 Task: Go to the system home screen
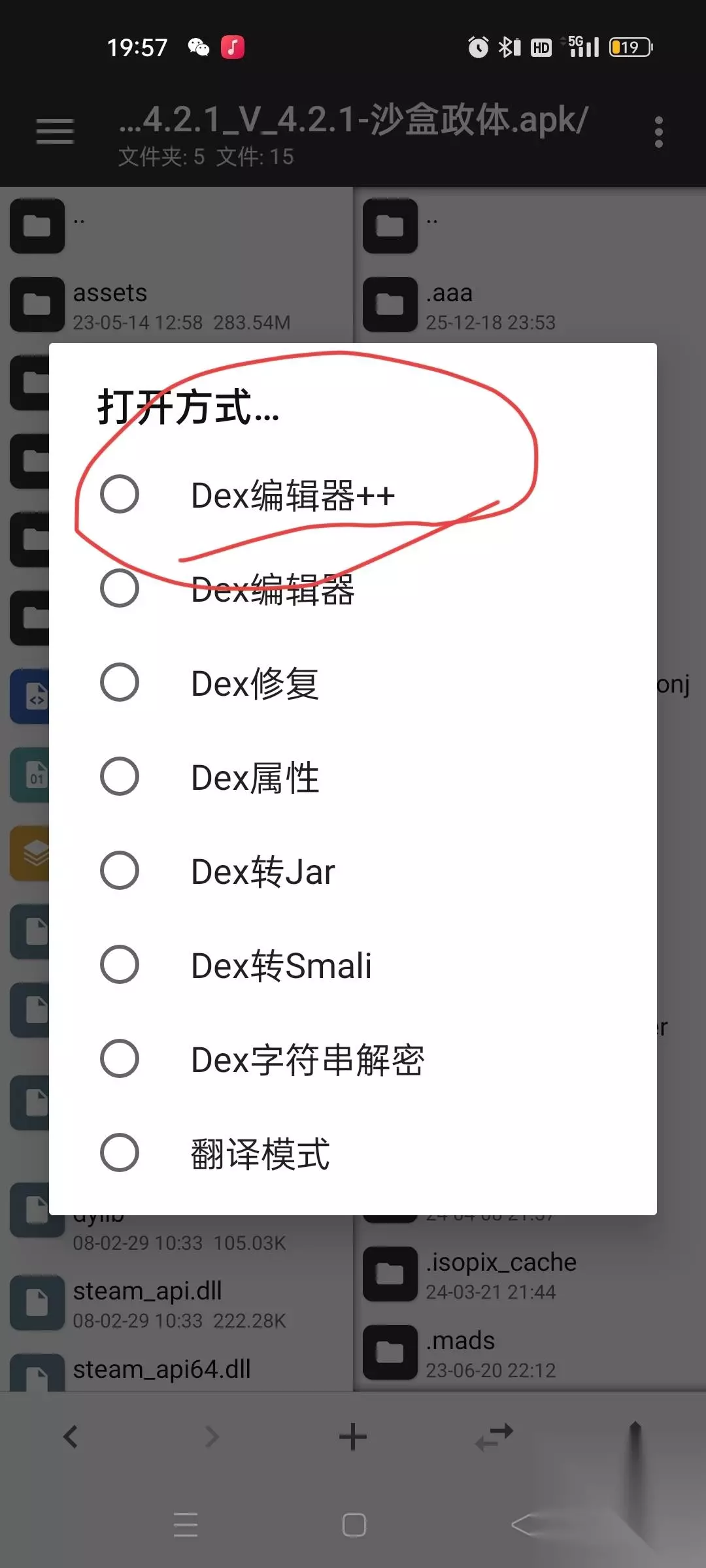354,1526
